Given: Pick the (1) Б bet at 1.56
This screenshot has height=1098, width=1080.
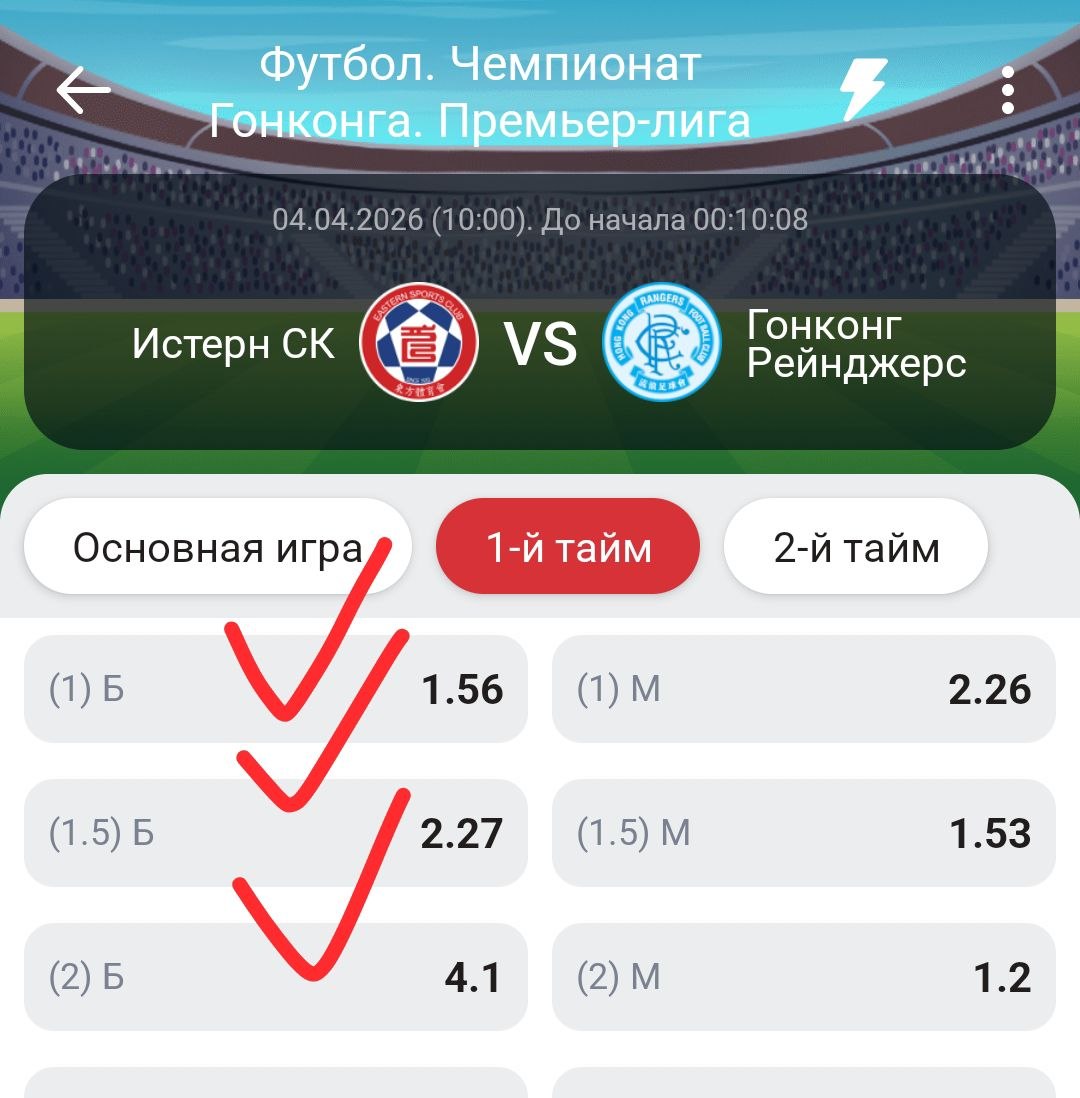Looking at the screenshot, I should pos(275,689).
